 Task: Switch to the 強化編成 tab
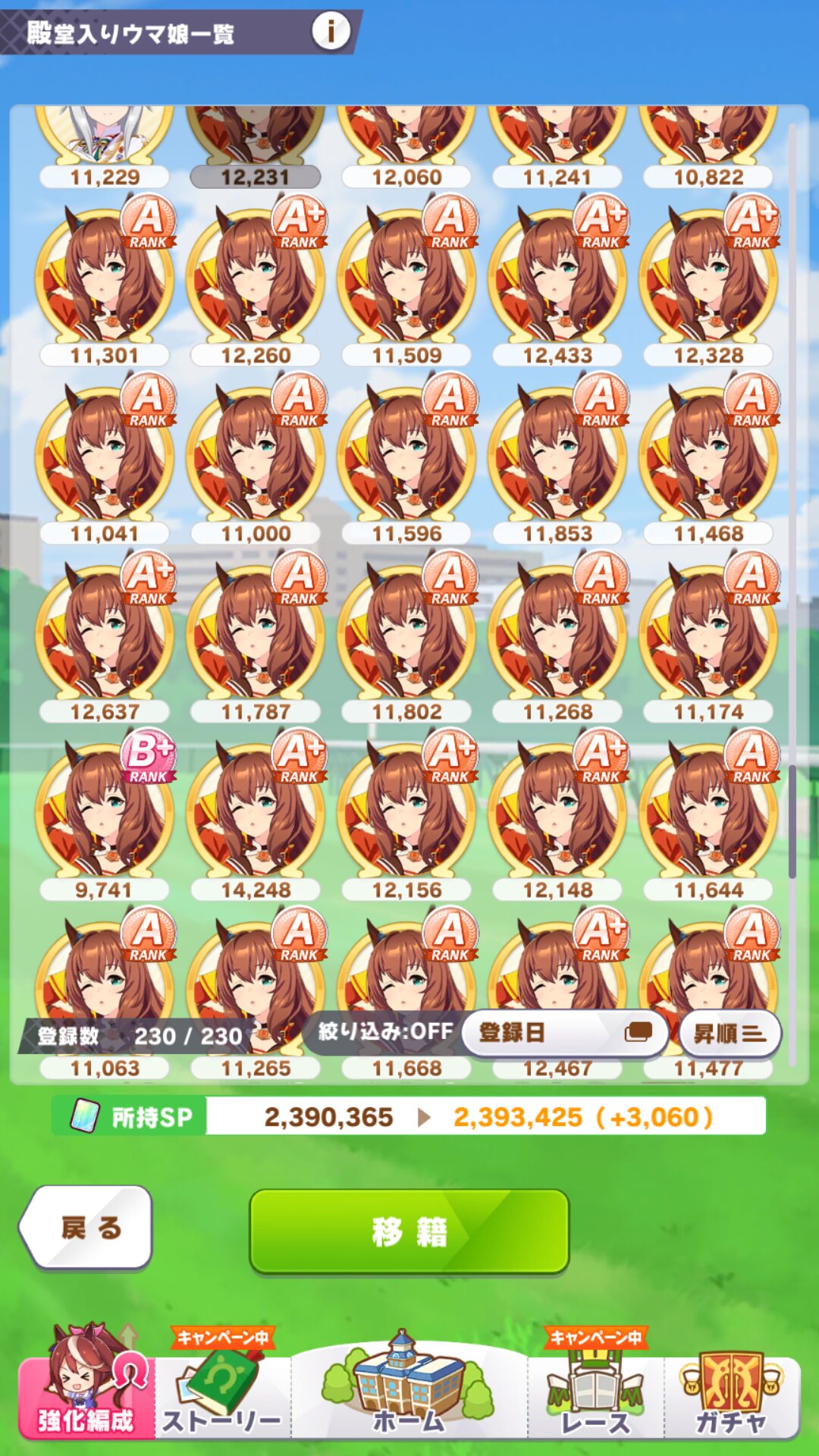[86, 1383]
